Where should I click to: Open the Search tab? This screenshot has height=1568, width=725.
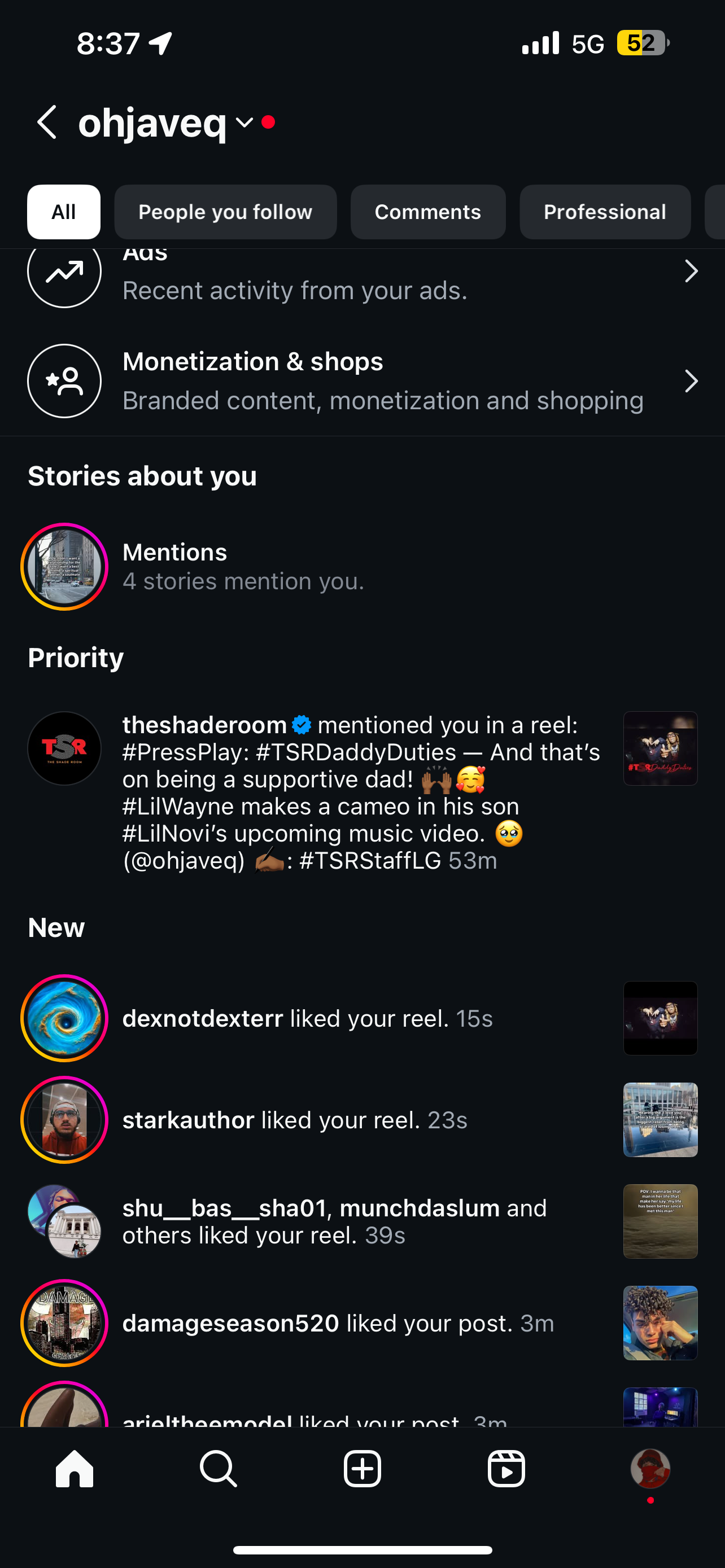(x=218, y=1468)
